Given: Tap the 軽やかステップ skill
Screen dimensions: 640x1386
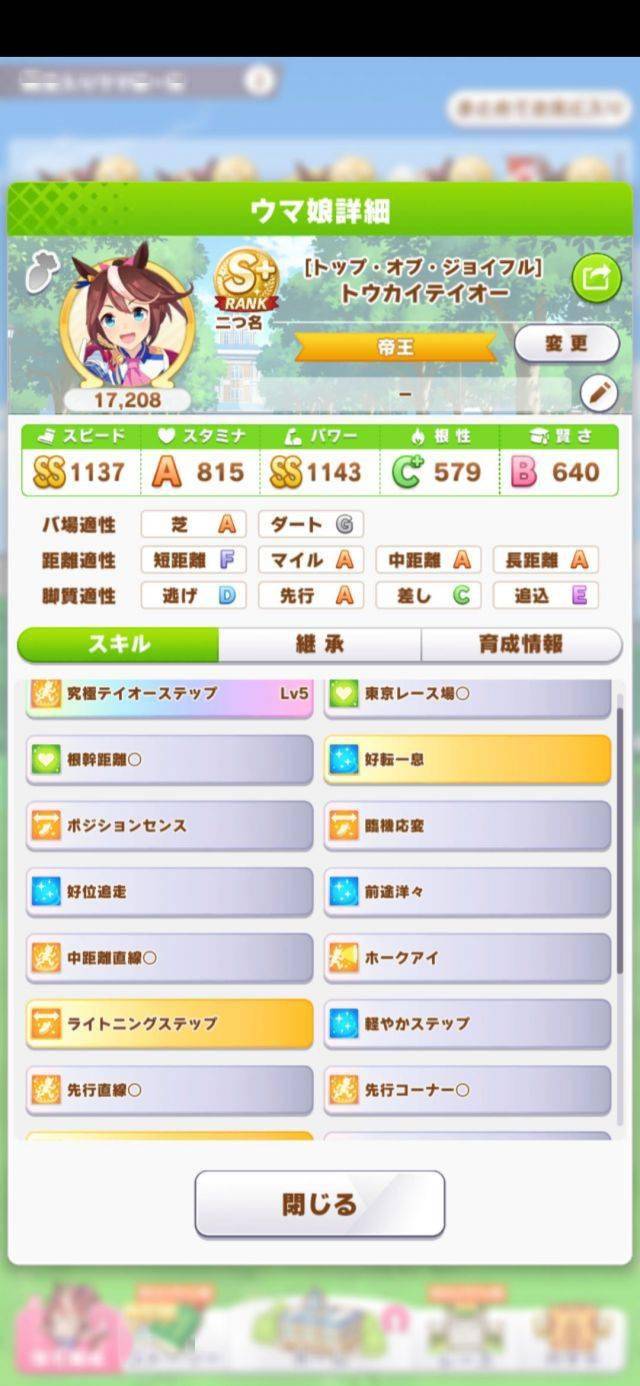Looking at the screenshot, I should point(467,1023).
